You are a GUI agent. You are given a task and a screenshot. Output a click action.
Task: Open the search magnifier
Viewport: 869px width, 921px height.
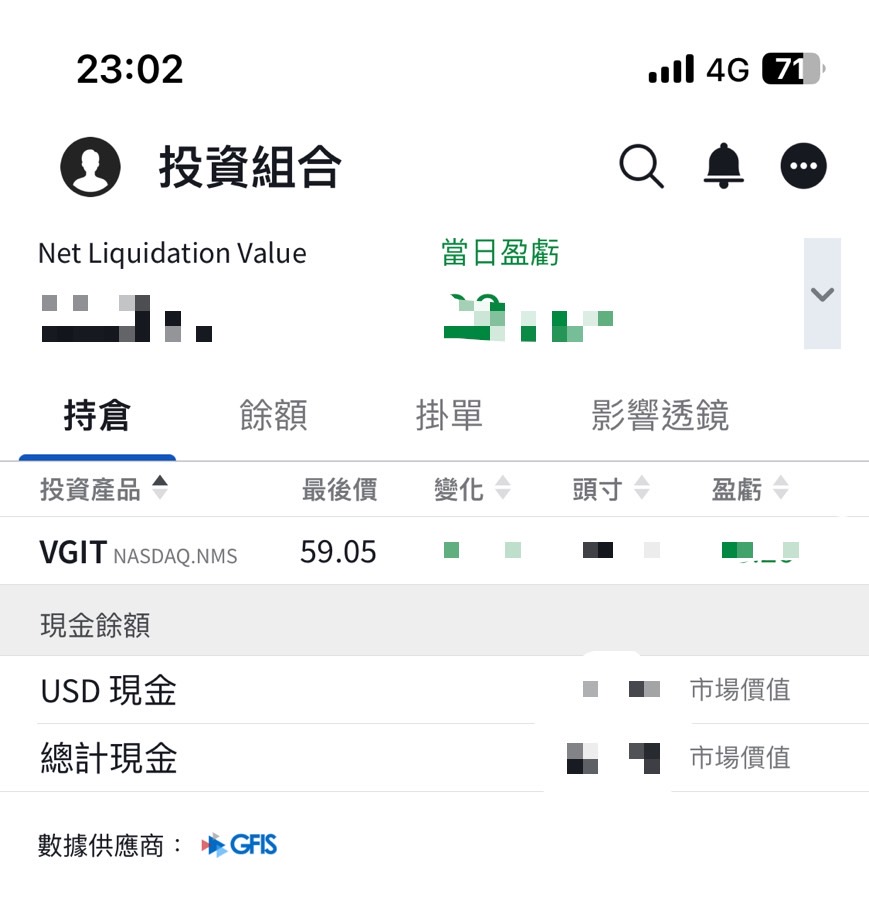[641, 166]
